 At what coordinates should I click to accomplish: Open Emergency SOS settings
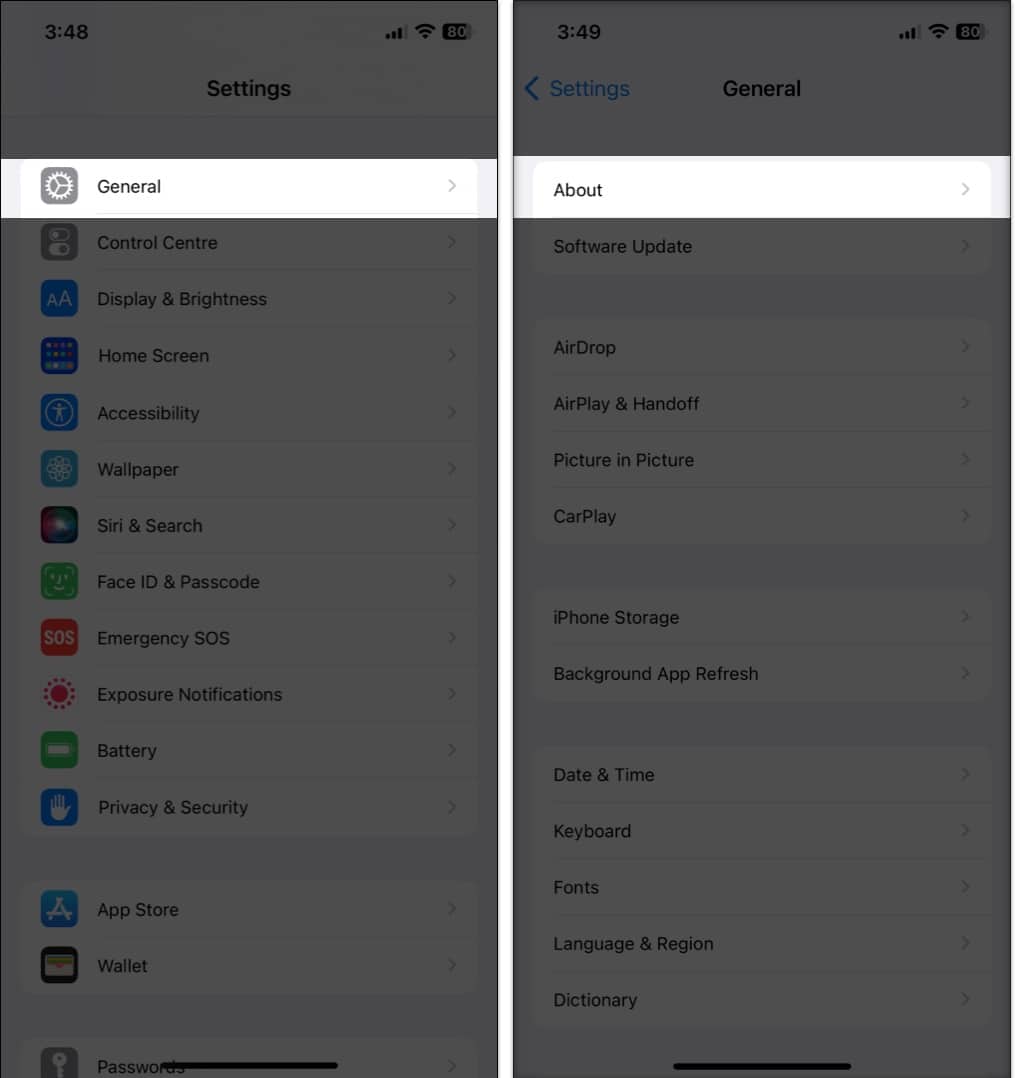point(248,638)
